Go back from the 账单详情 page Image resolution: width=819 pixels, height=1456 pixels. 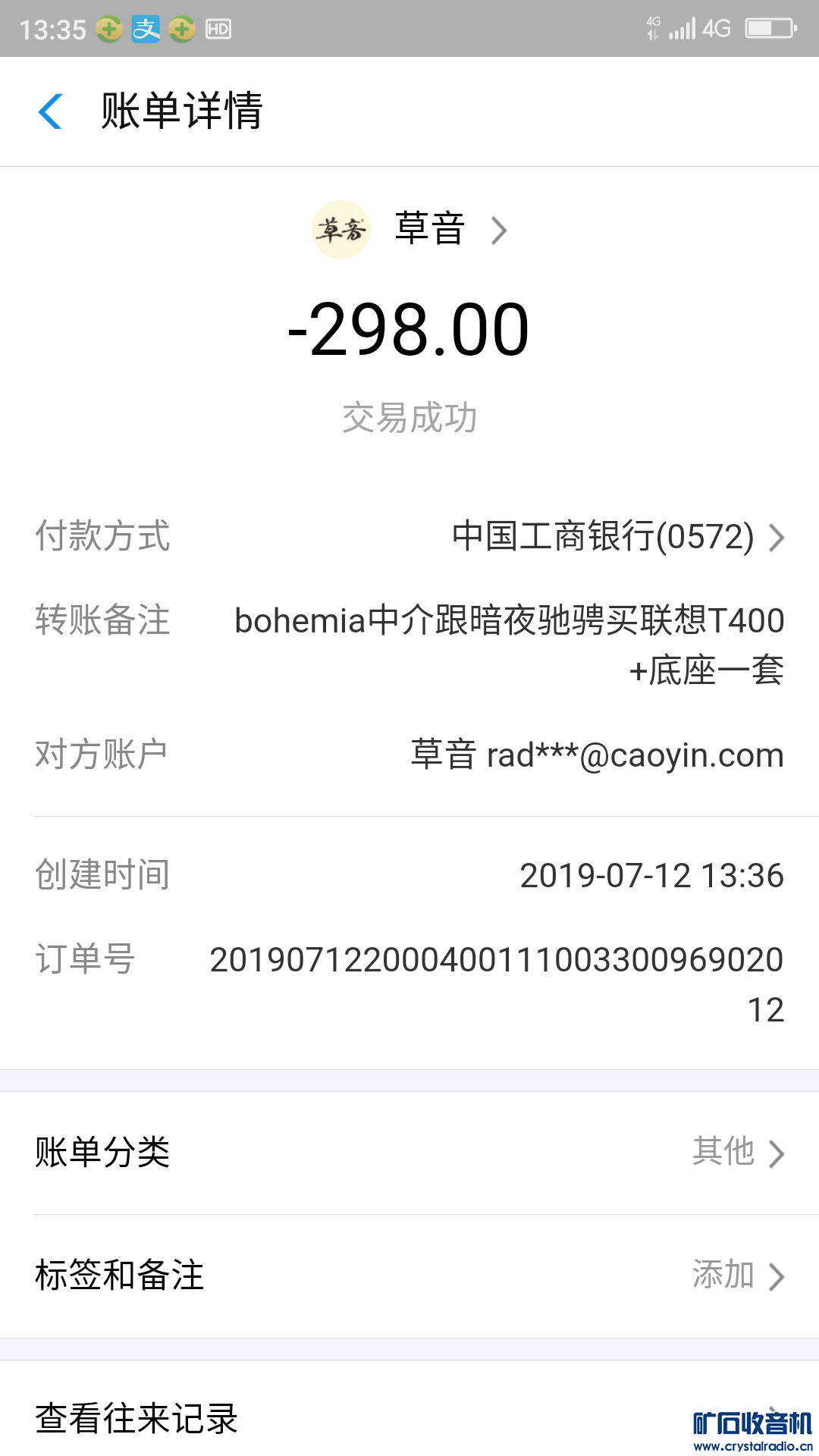pos(50,111)
